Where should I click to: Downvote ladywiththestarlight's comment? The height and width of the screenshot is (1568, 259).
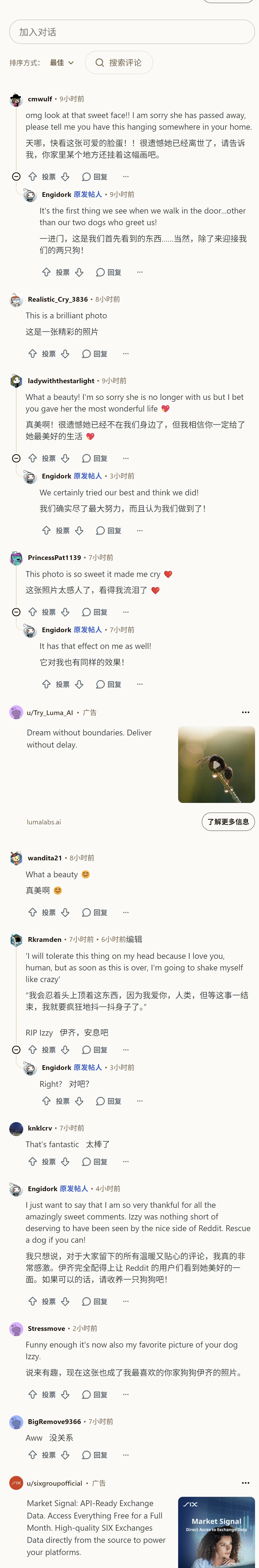[65, 458]
